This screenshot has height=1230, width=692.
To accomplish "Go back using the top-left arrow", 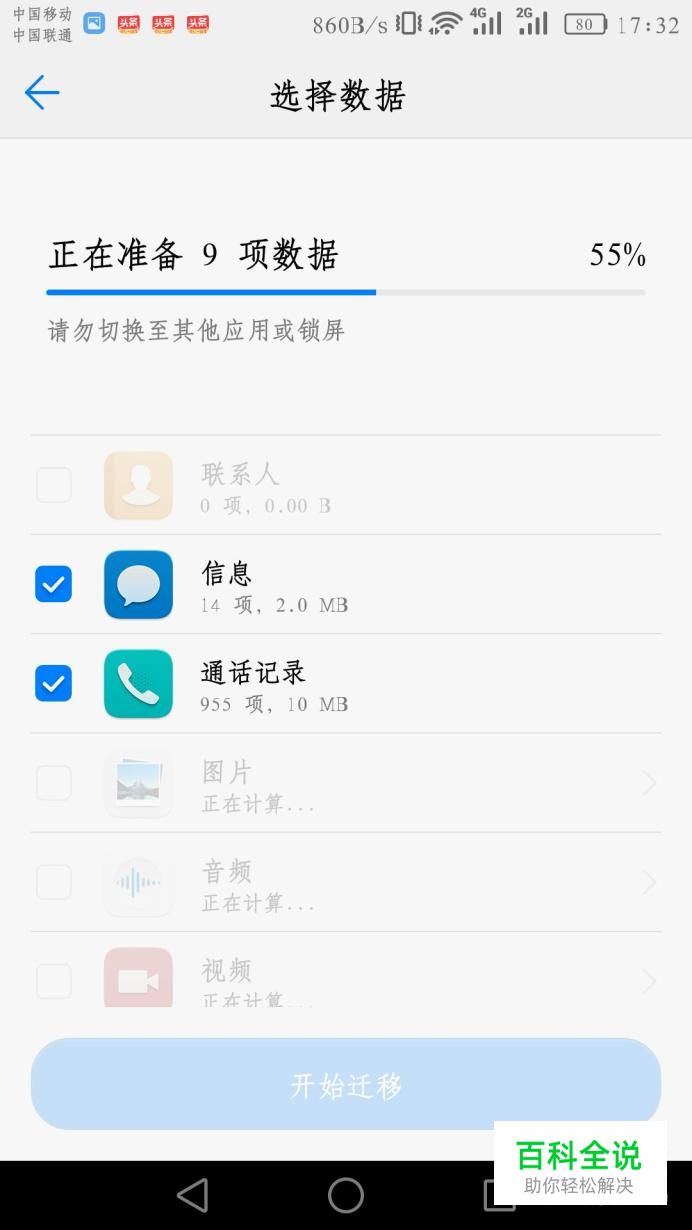I will click(42, 93).
